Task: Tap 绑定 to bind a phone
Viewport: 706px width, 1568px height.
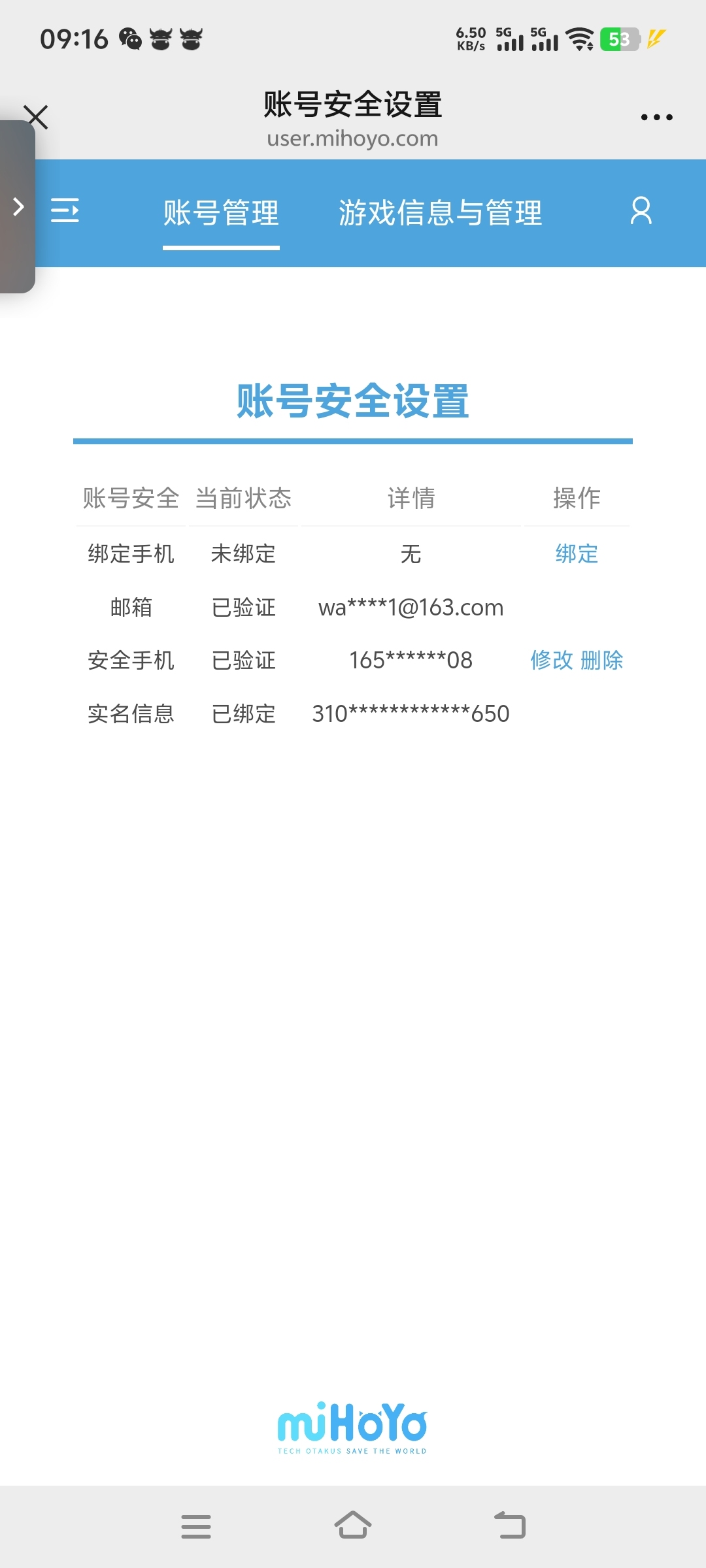Action: click(x=577, y=554)
